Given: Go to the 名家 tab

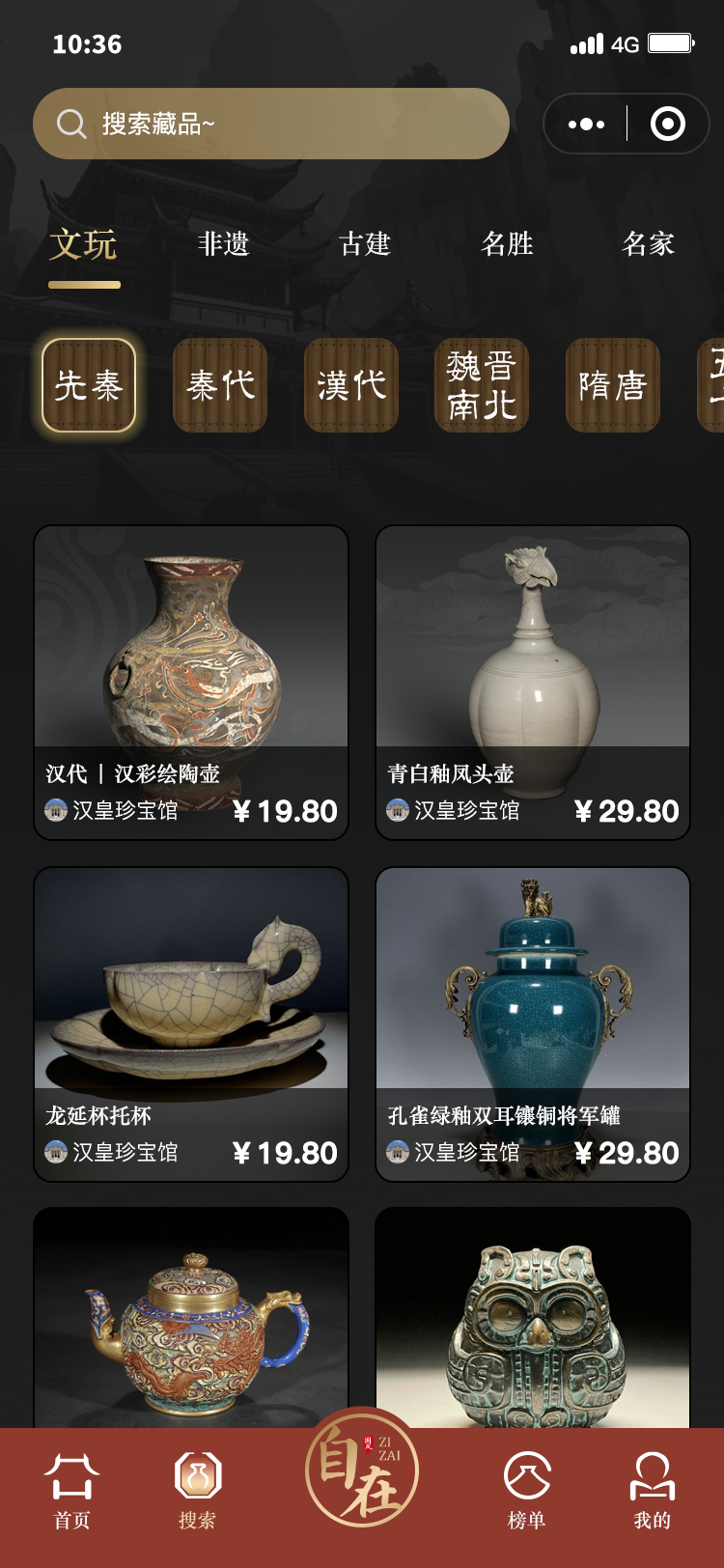Looking at the screenshot, I should click(648, 244).
